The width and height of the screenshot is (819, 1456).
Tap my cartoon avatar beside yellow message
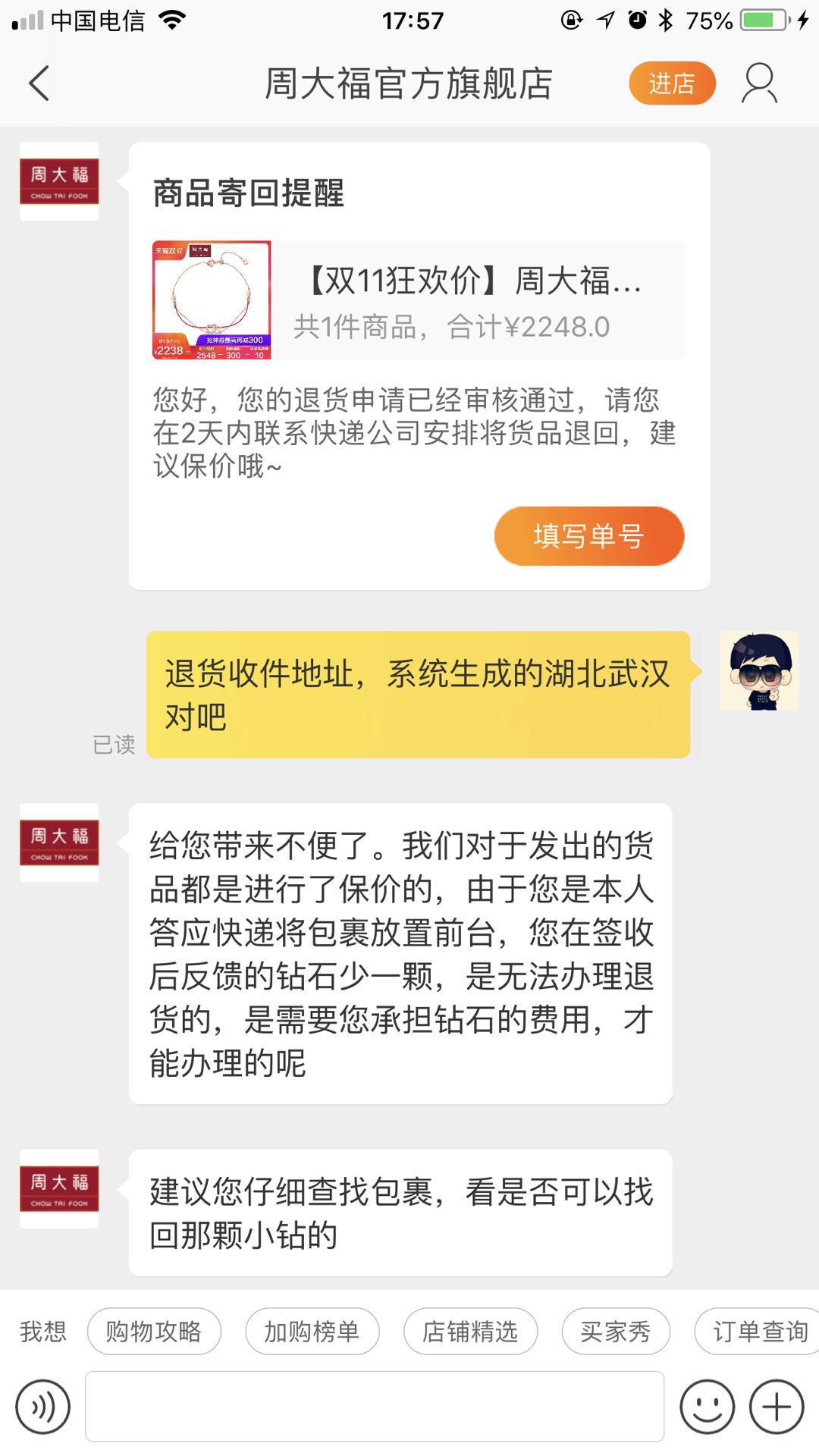click(x=759, y=670)
